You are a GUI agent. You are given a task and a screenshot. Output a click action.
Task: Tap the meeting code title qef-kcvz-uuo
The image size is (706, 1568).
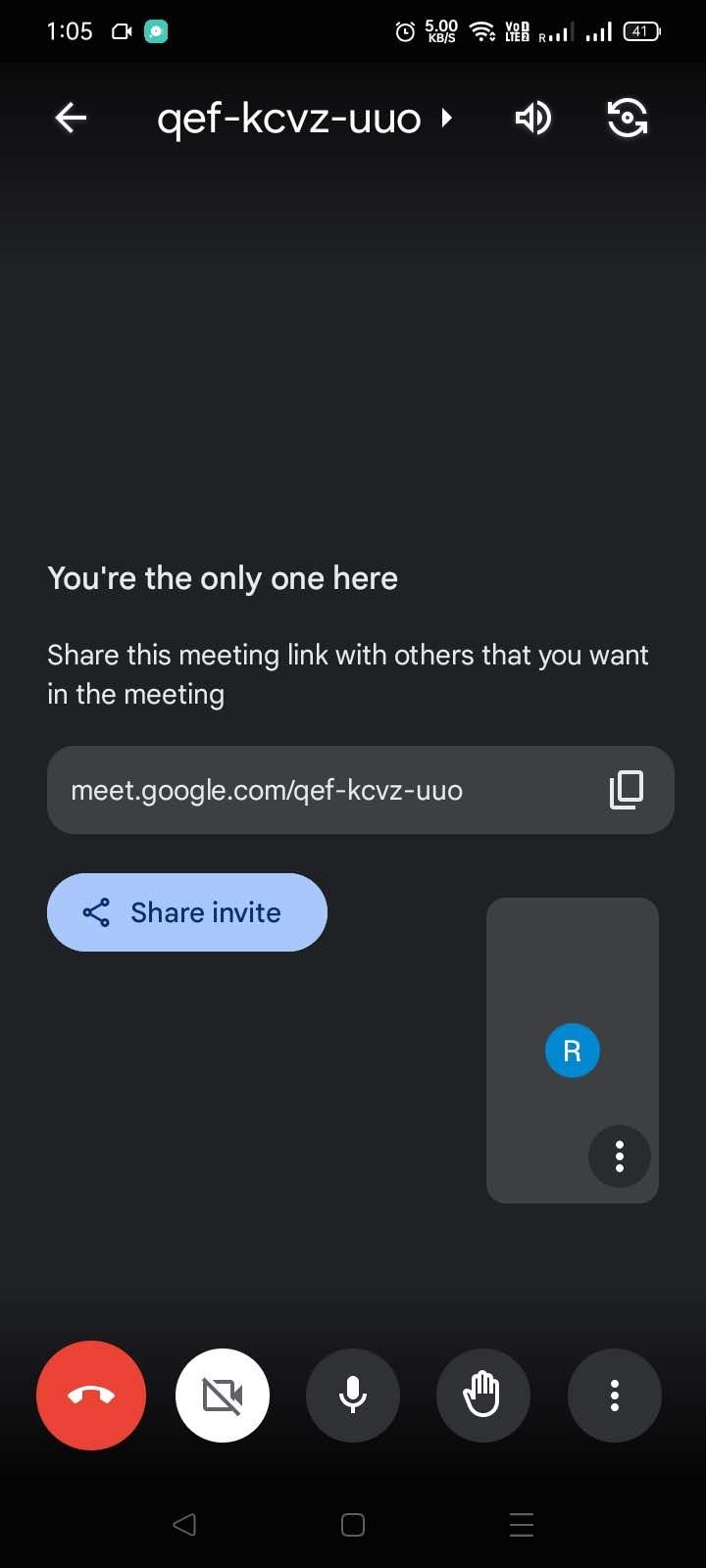tap(288, 118)
